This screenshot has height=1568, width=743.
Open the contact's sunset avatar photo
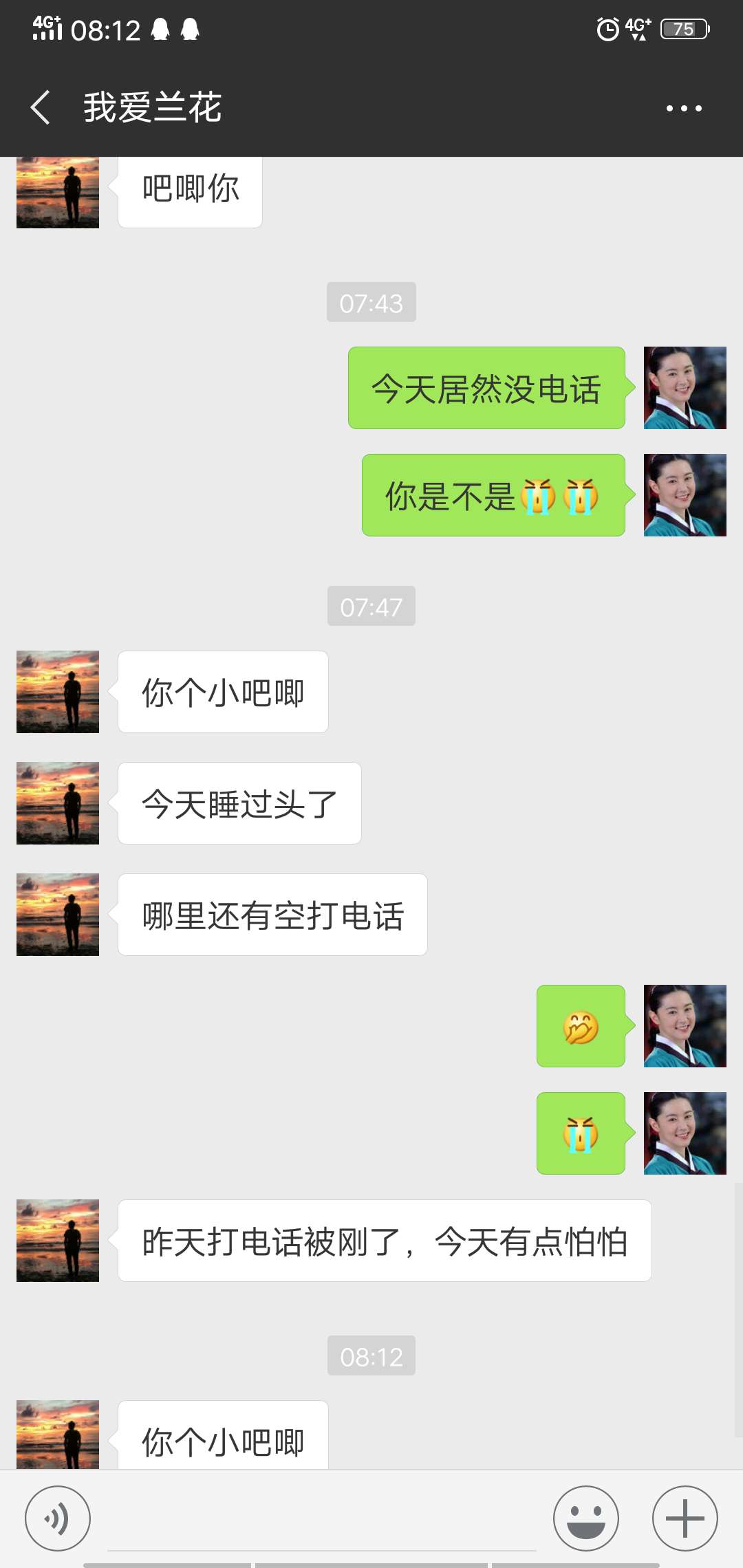click(x=57, y=691)
